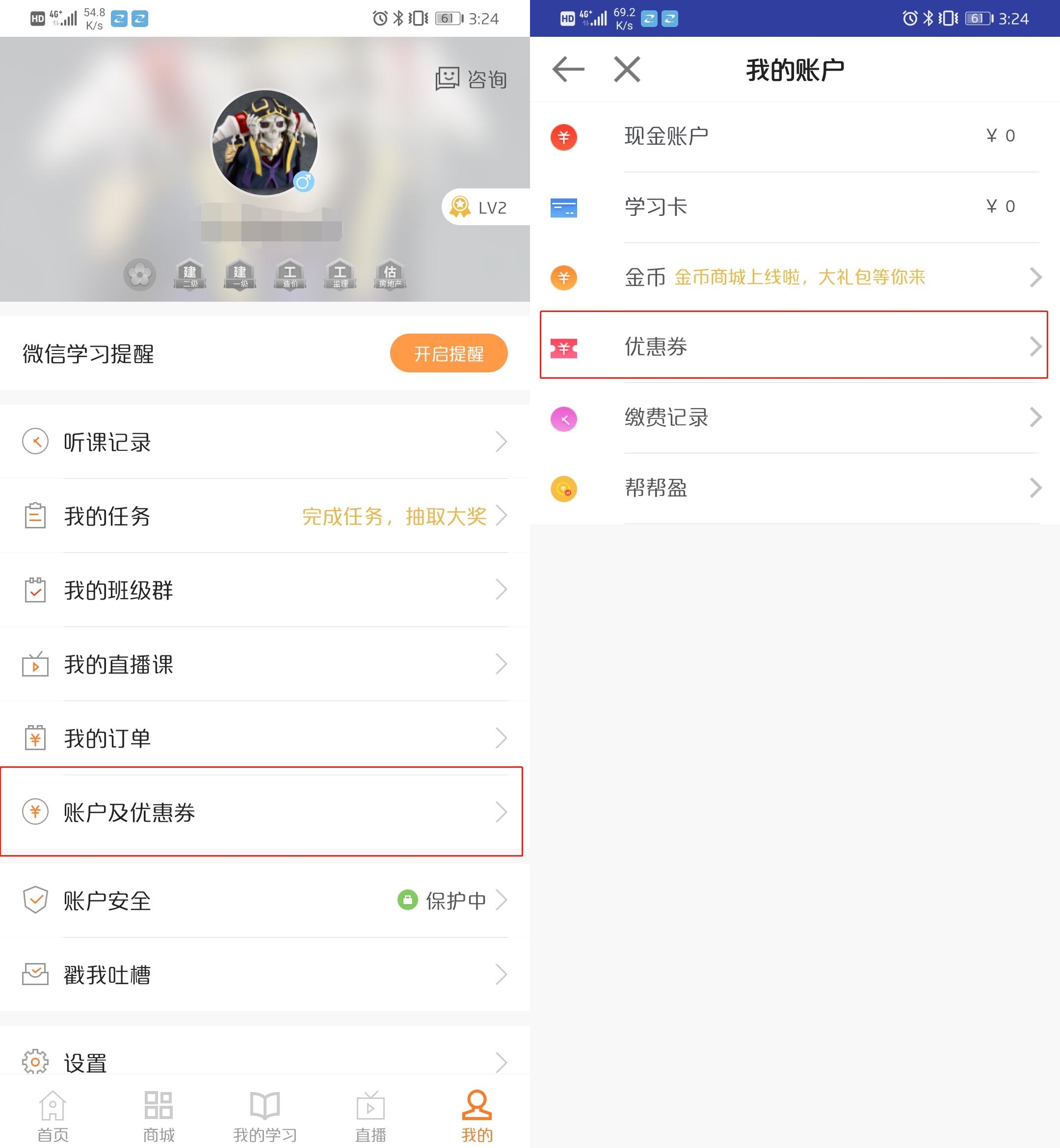Tap the battery level indicator
Image resolution: width=1060 pixels, height=1148 pixels.
(449, 18)
